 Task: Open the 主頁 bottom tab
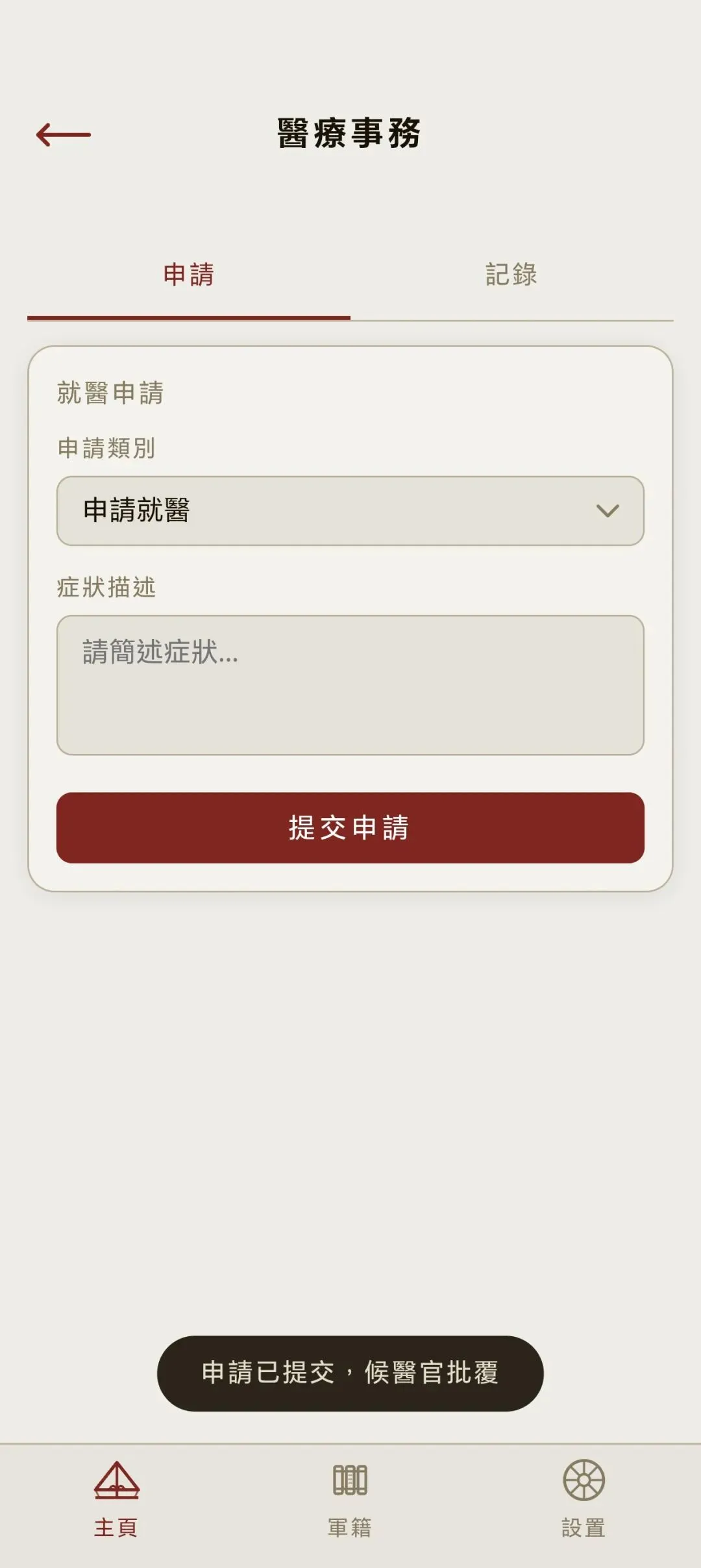click(117, 1499)
